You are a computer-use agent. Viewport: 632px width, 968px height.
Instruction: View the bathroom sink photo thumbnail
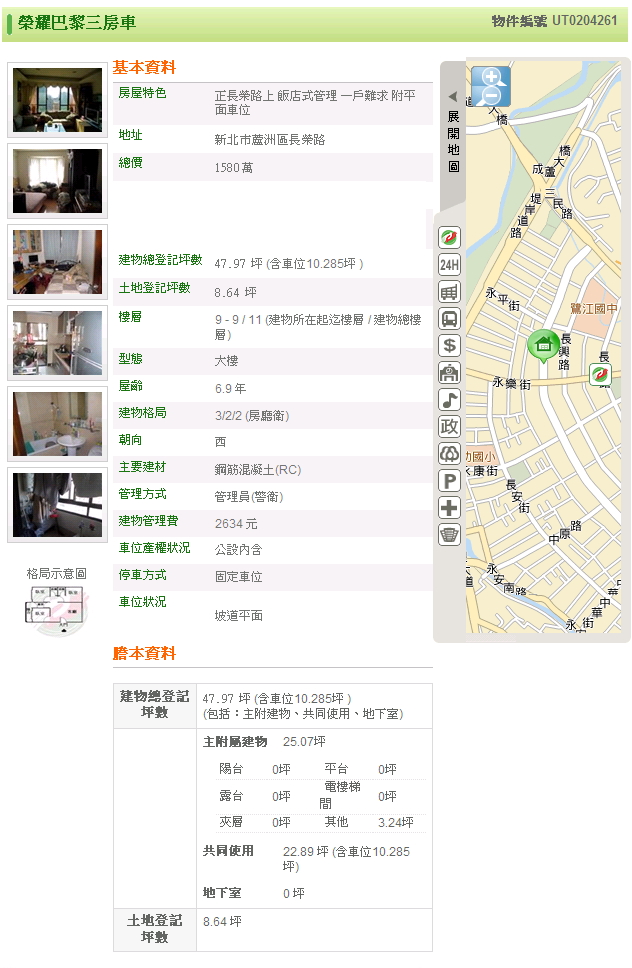click(x=58, y=423)
